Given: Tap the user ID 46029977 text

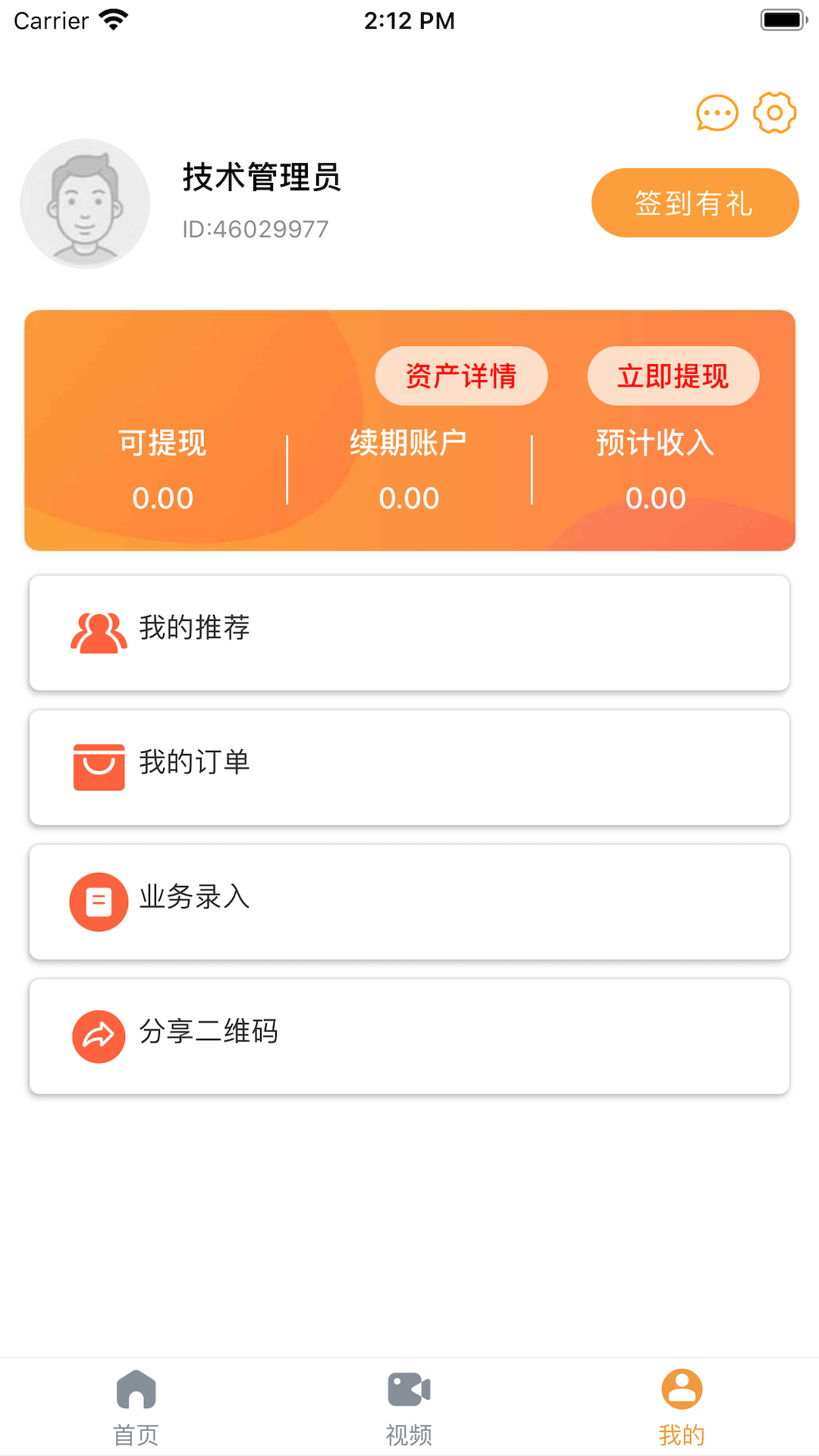Looking at the screenshot, I should tap(253, 228).
